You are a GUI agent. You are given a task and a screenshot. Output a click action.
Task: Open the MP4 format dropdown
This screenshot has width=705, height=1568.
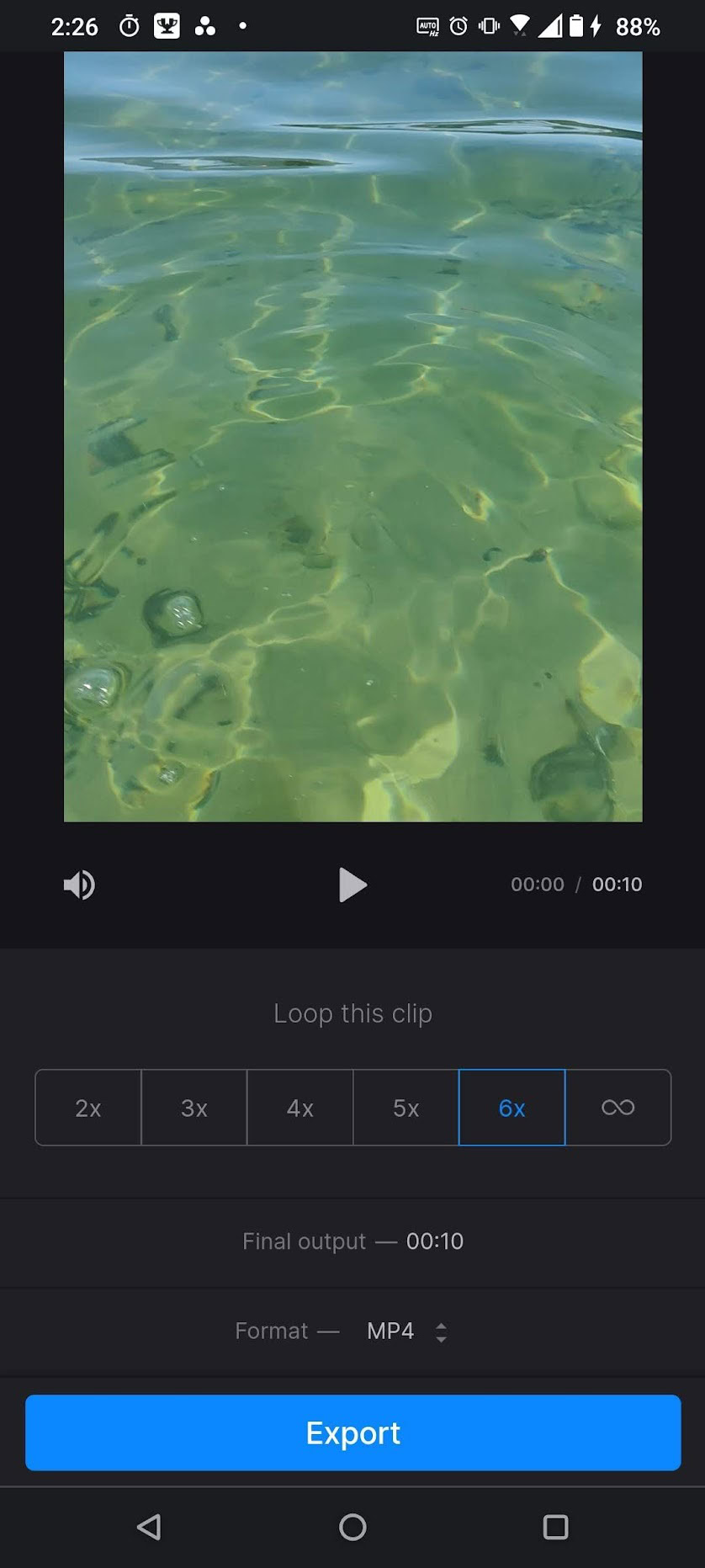[x=406, y=1331]
